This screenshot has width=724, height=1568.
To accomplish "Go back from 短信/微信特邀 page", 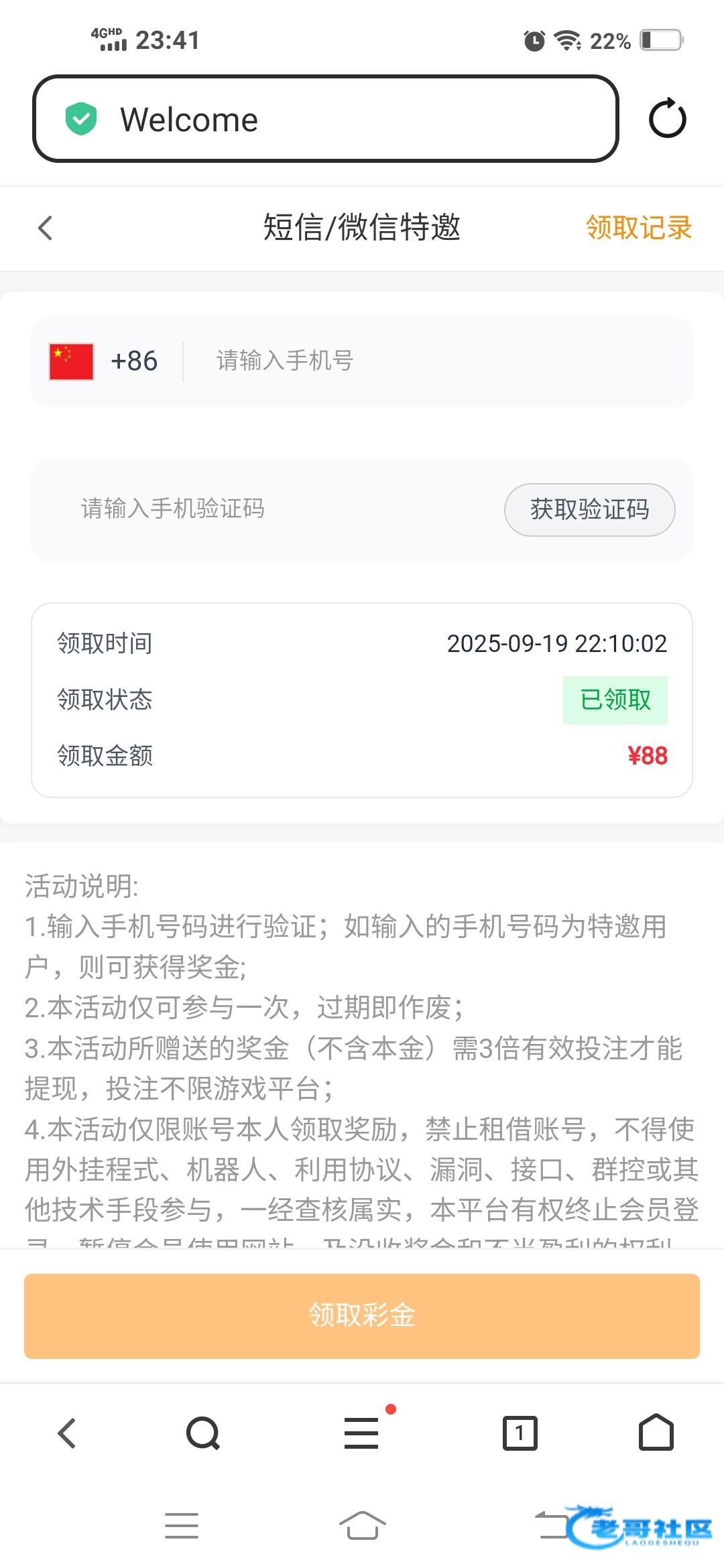I will coord(46,228).
